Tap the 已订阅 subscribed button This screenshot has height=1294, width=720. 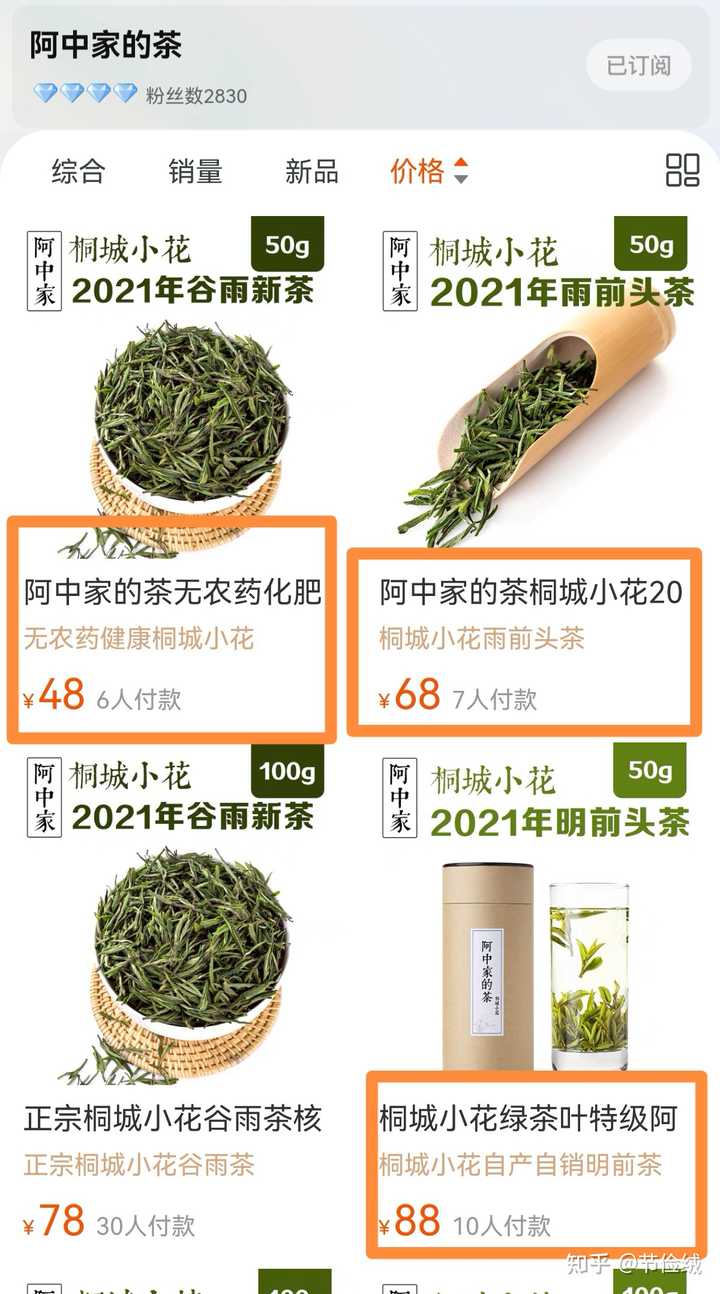[638, 66]
